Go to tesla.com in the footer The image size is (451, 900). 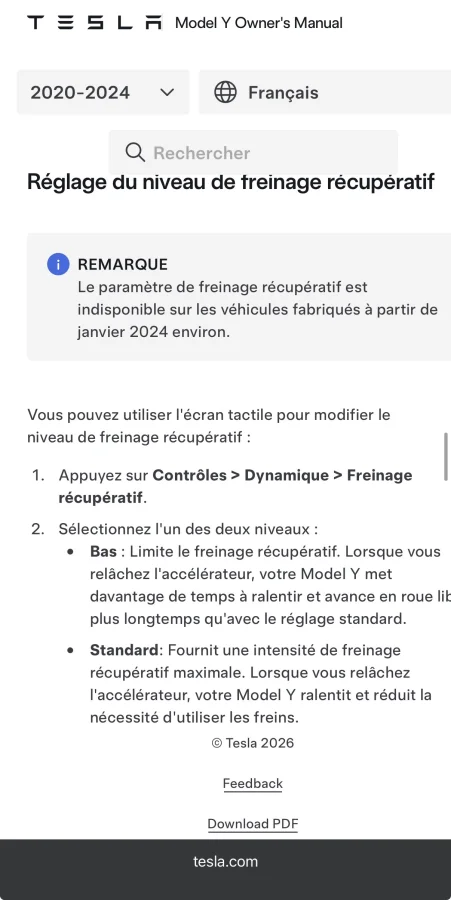[x=226, y=862]
